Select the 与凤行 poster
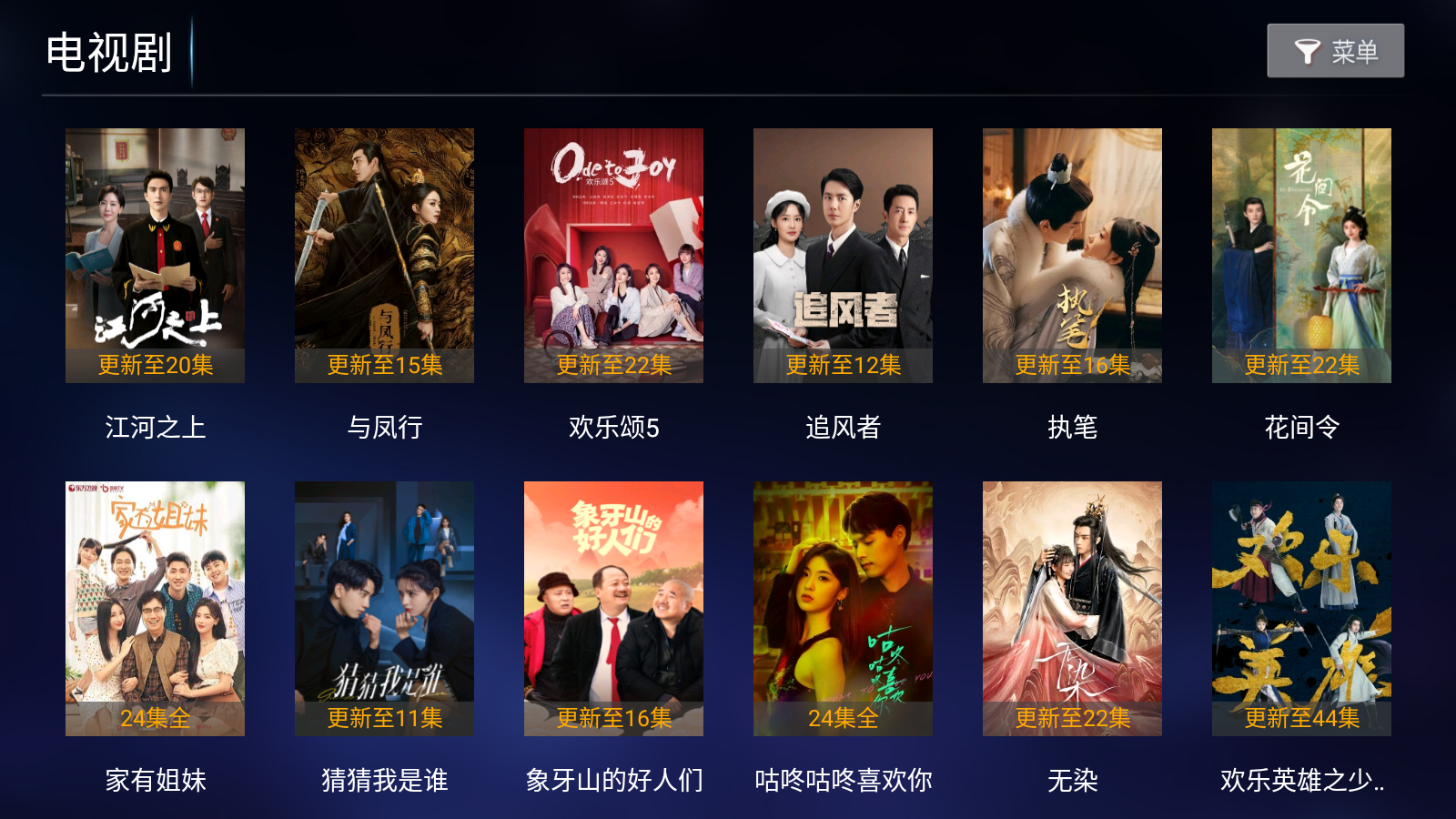The height and width of the screenshot is (819, 1456). click(x=384, y=255)
